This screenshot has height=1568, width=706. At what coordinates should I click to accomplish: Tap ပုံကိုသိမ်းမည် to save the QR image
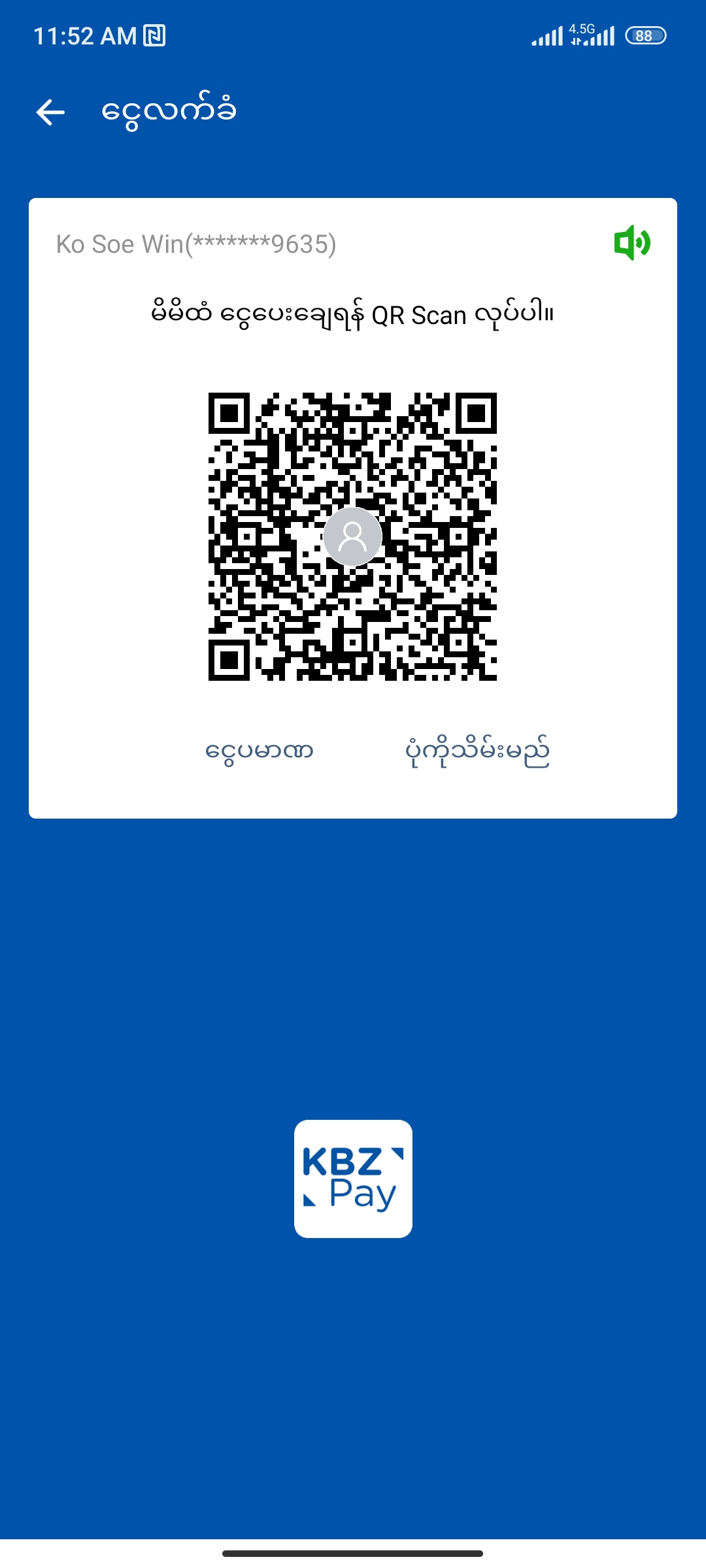pos(477,751)
